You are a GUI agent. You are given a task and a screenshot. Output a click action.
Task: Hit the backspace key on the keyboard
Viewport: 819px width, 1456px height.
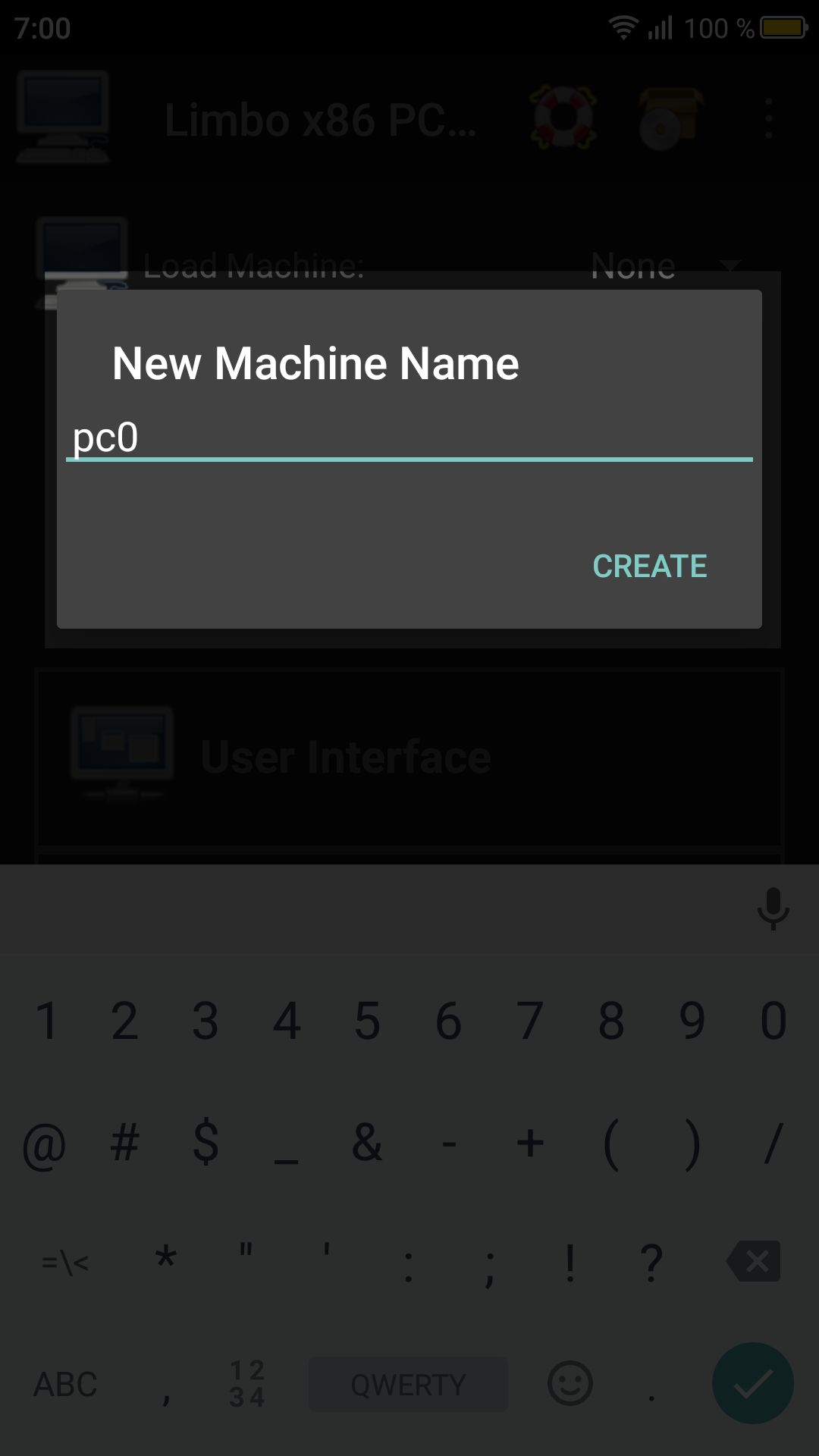[x=753, y=1262]
